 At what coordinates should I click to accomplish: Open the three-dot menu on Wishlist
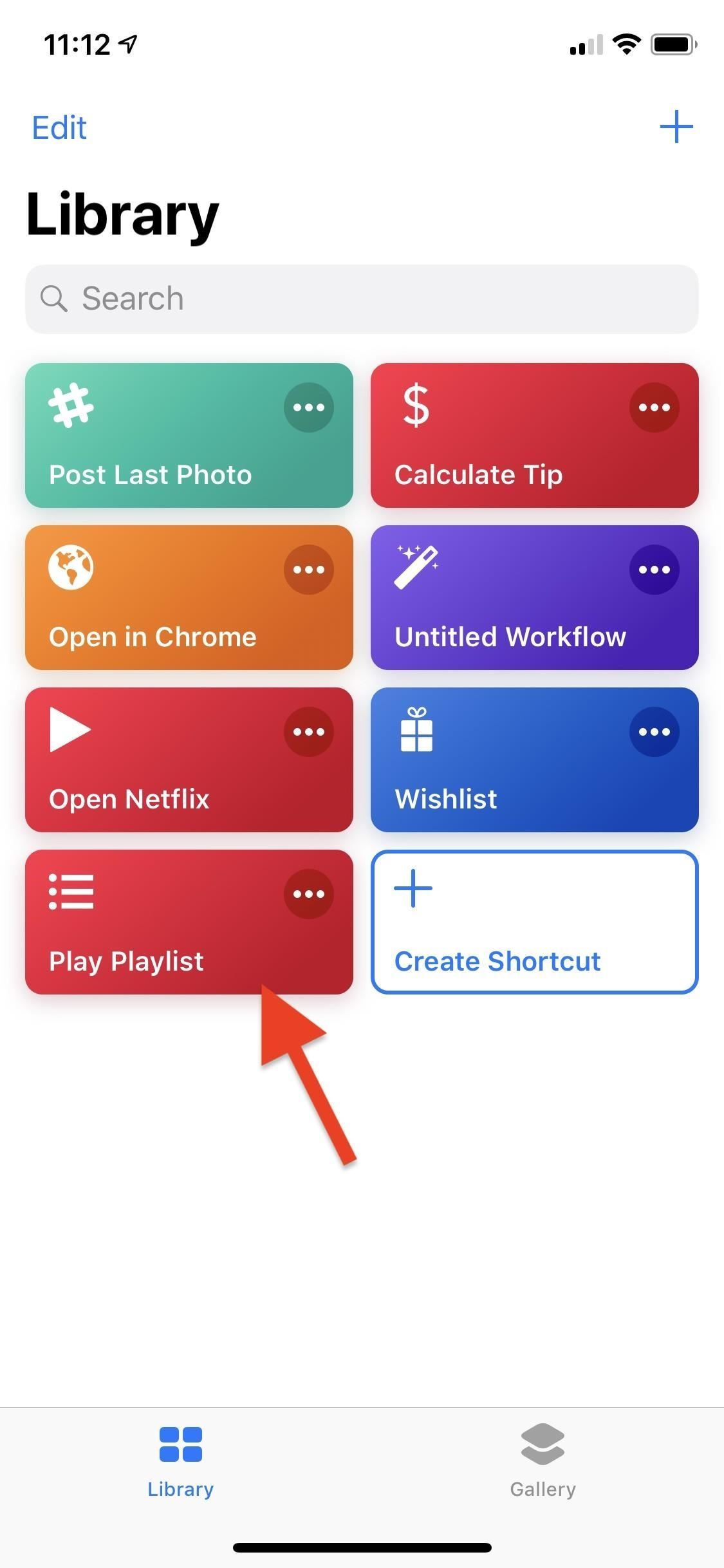[654, 732]
